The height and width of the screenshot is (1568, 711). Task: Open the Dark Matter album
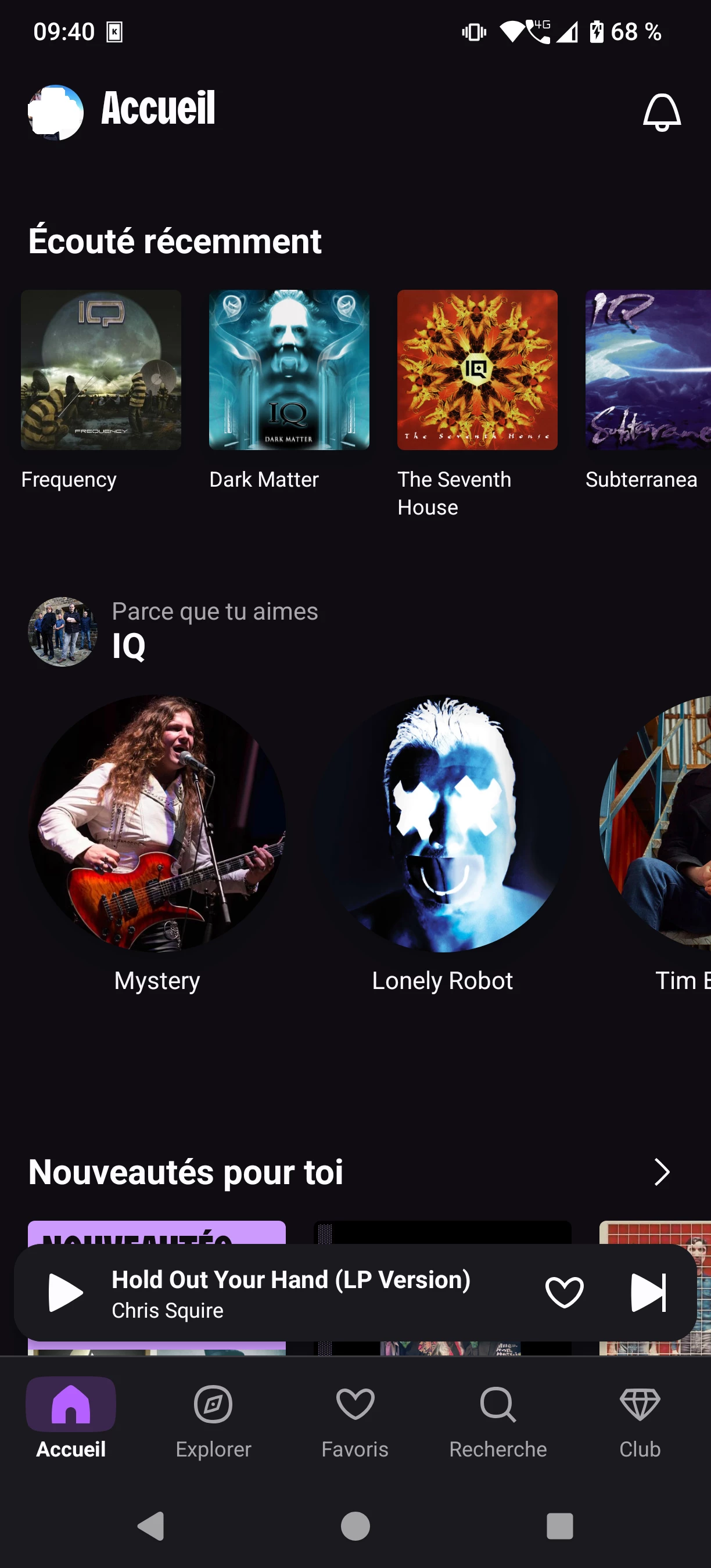click(289, 369)
